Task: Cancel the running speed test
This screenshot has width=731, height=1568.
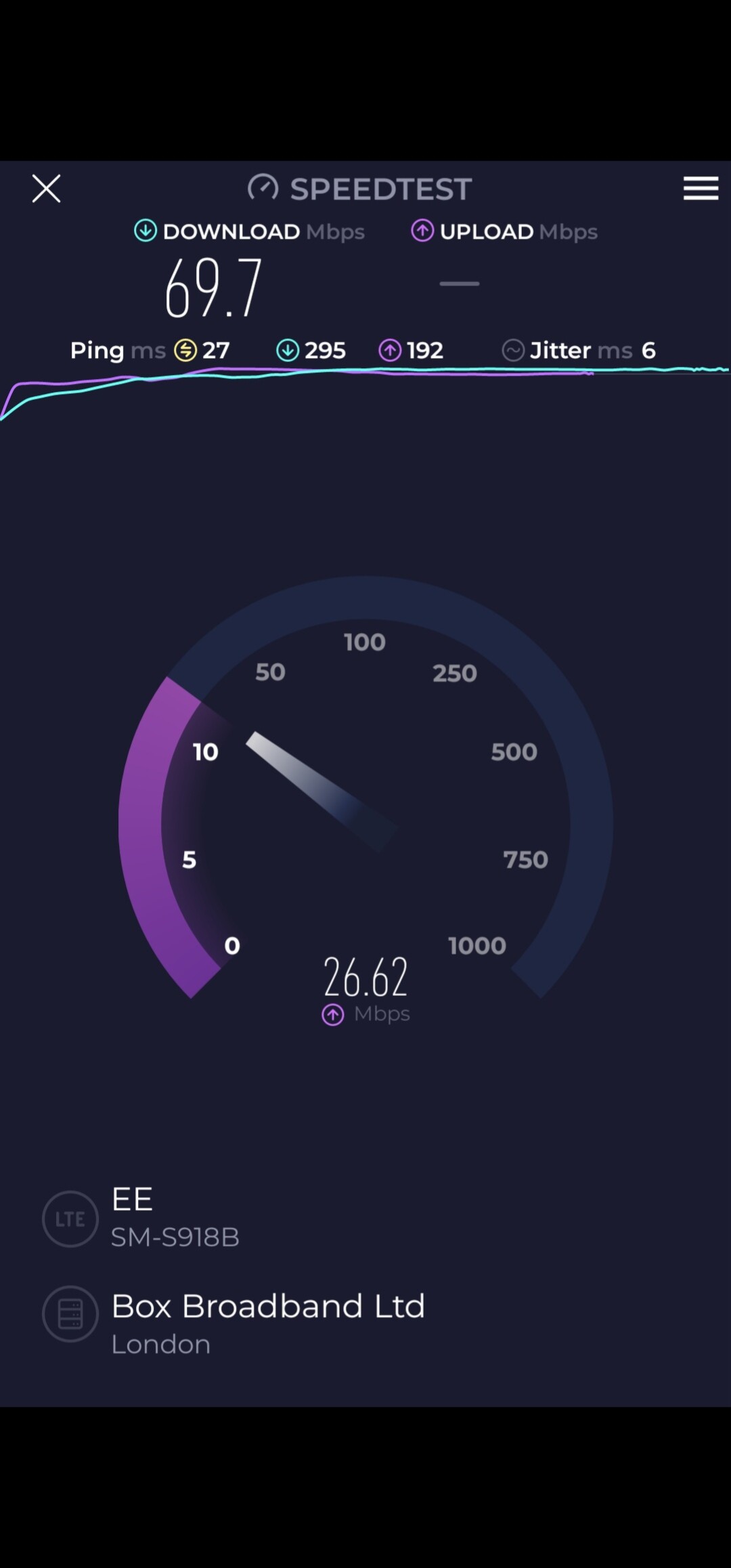Action: coord(46,188)
